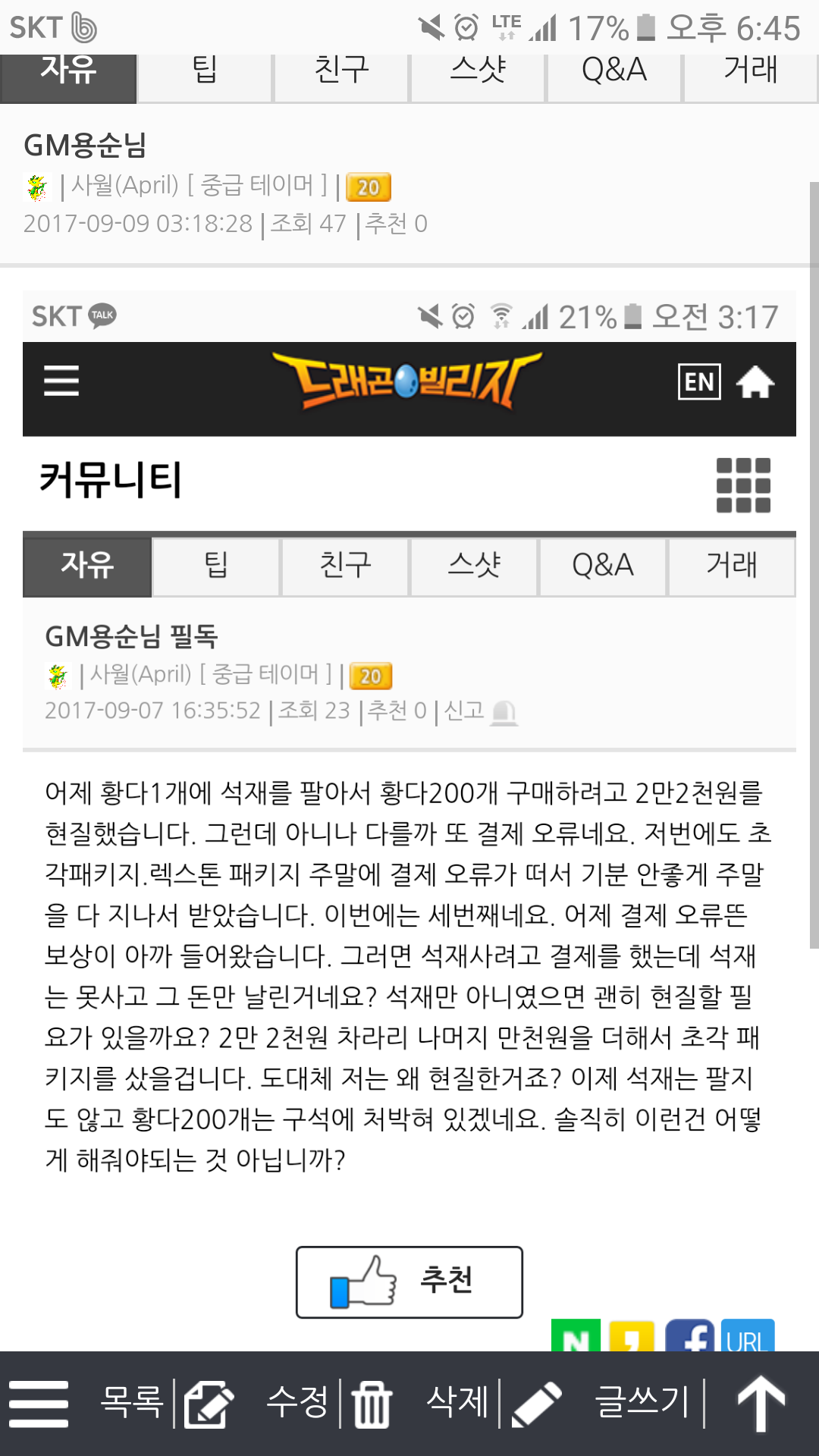Viewport: 819px width, 1456px height.
Task: Select the 스샷 tab in top bar
Action: [x=478, y=74]
